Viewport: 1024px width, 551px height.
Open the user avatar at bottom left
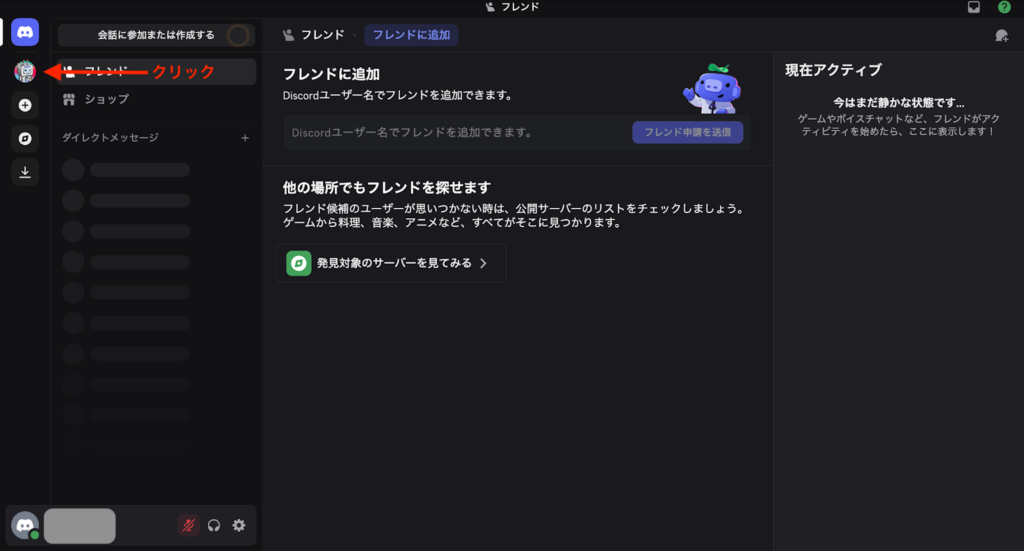click(25, 525)
